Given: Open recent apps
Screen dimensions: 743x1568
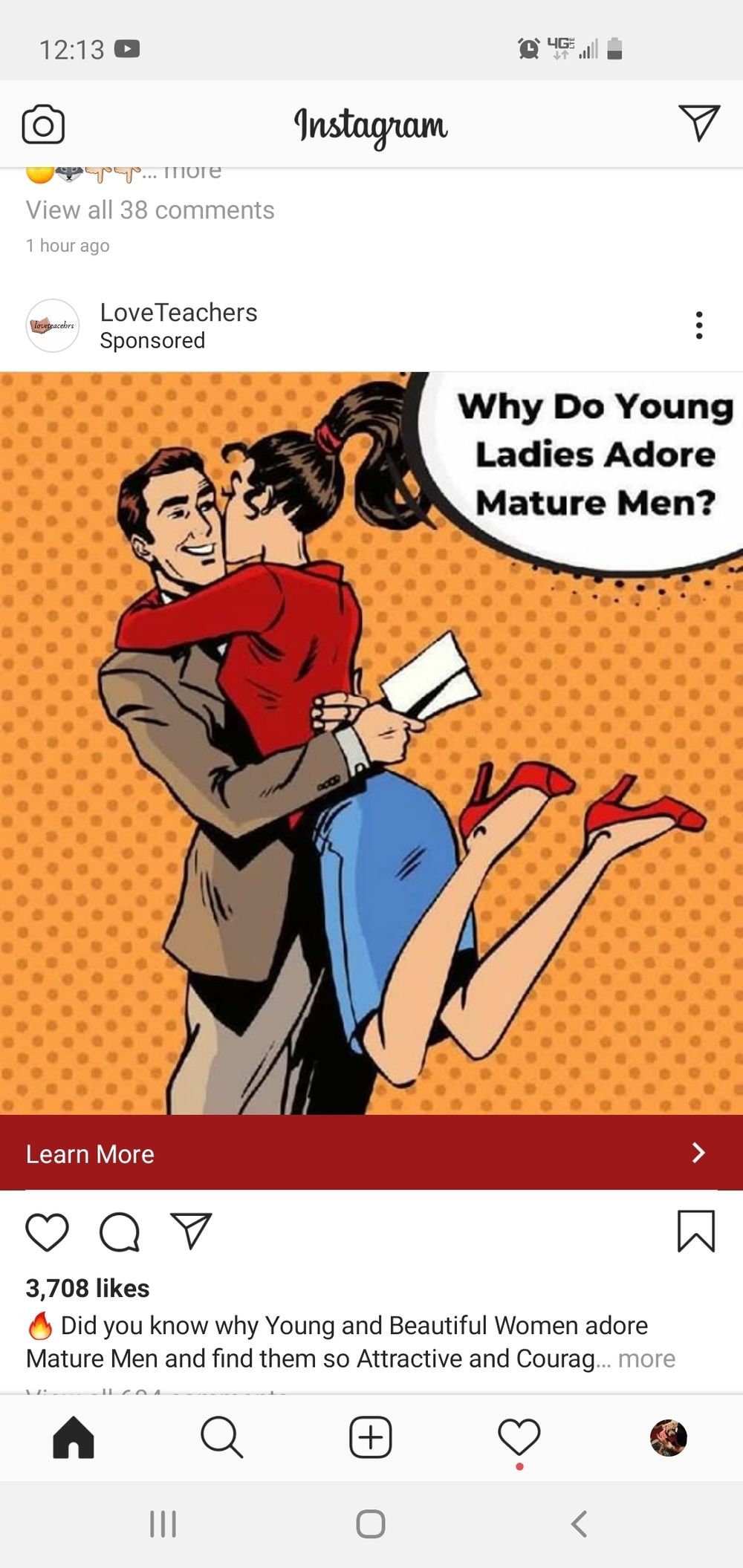Looking at the screenshot, I should 163,1524.
